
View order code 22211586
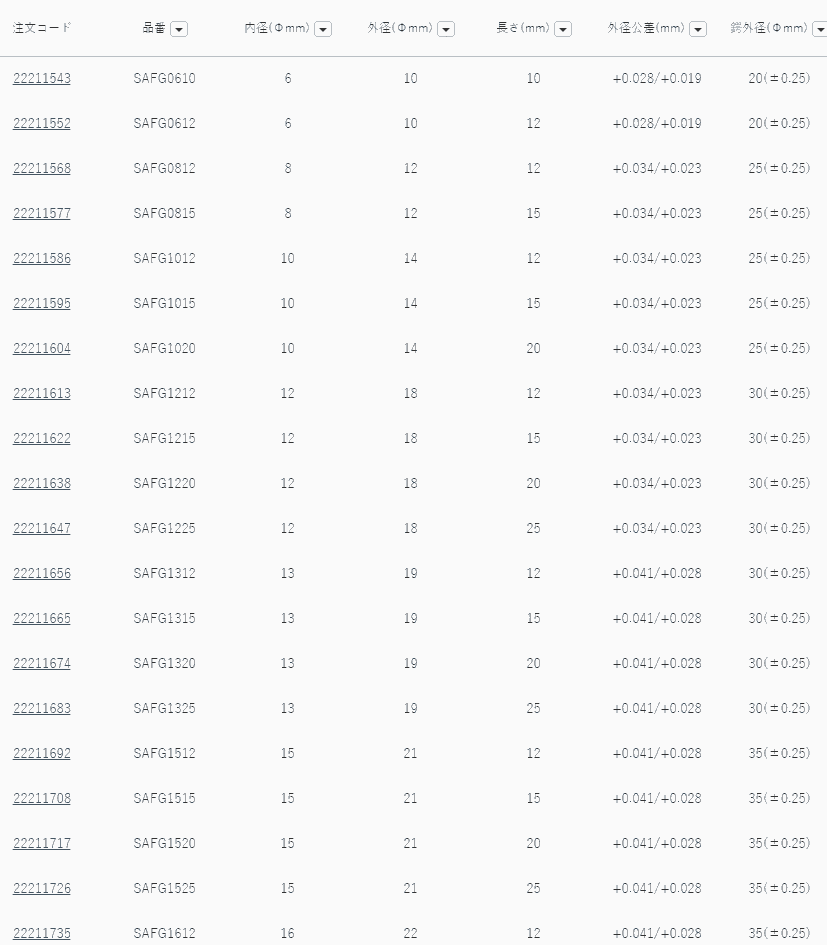click(x=42, y=258)
